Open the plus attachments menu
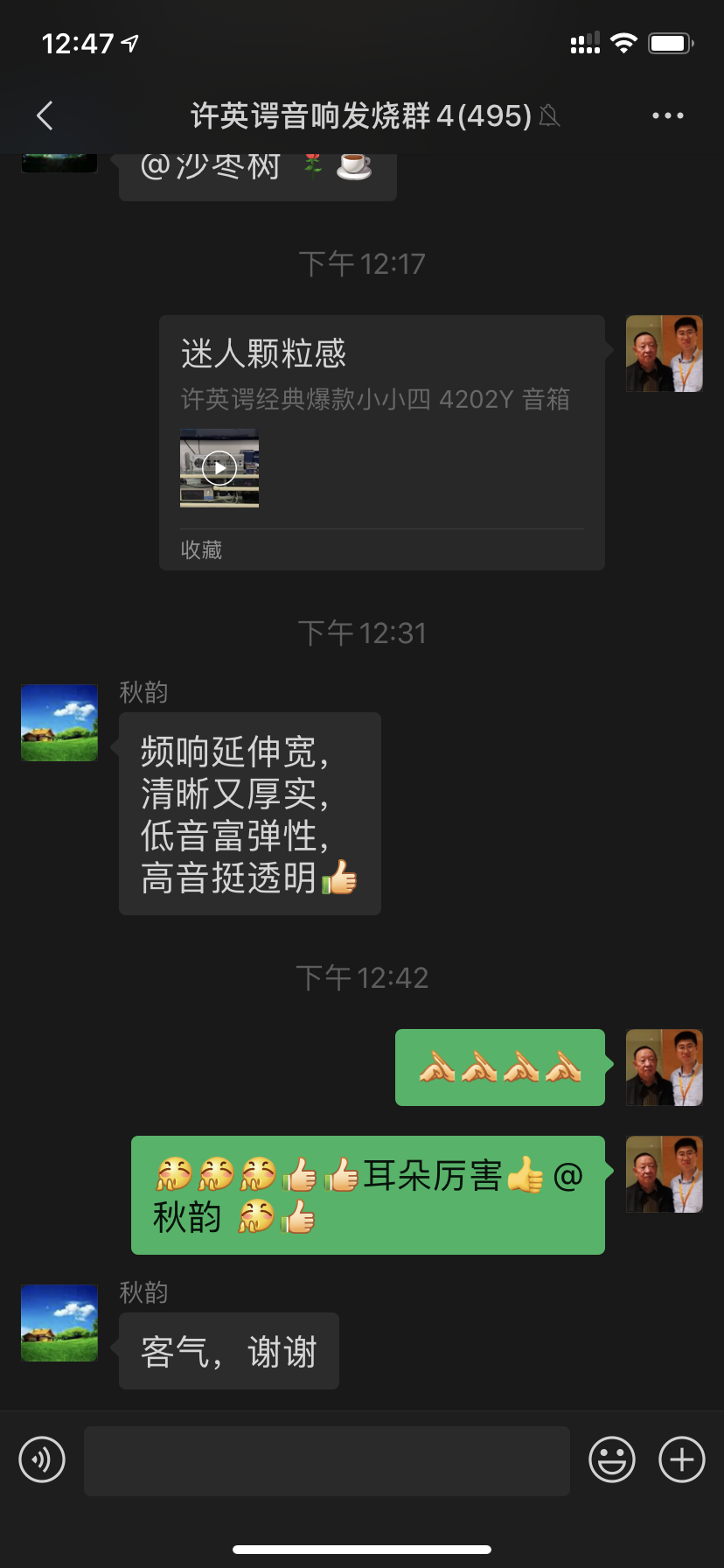Image resolution: width=724 pixels, height=1568 pixels. point(682,1459)
